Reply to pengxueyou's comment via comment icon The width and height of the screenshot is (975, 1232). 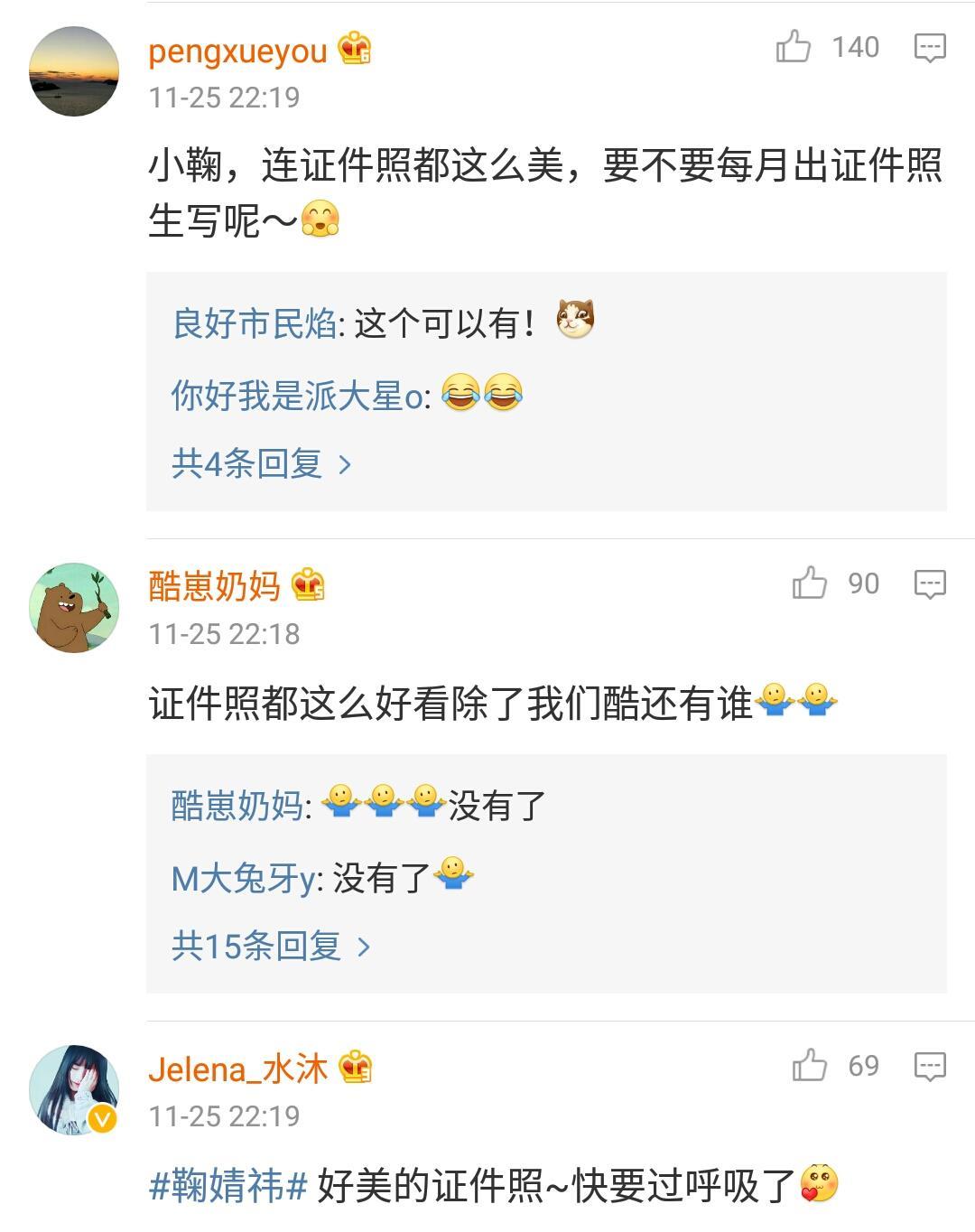[x=929, y=48]
